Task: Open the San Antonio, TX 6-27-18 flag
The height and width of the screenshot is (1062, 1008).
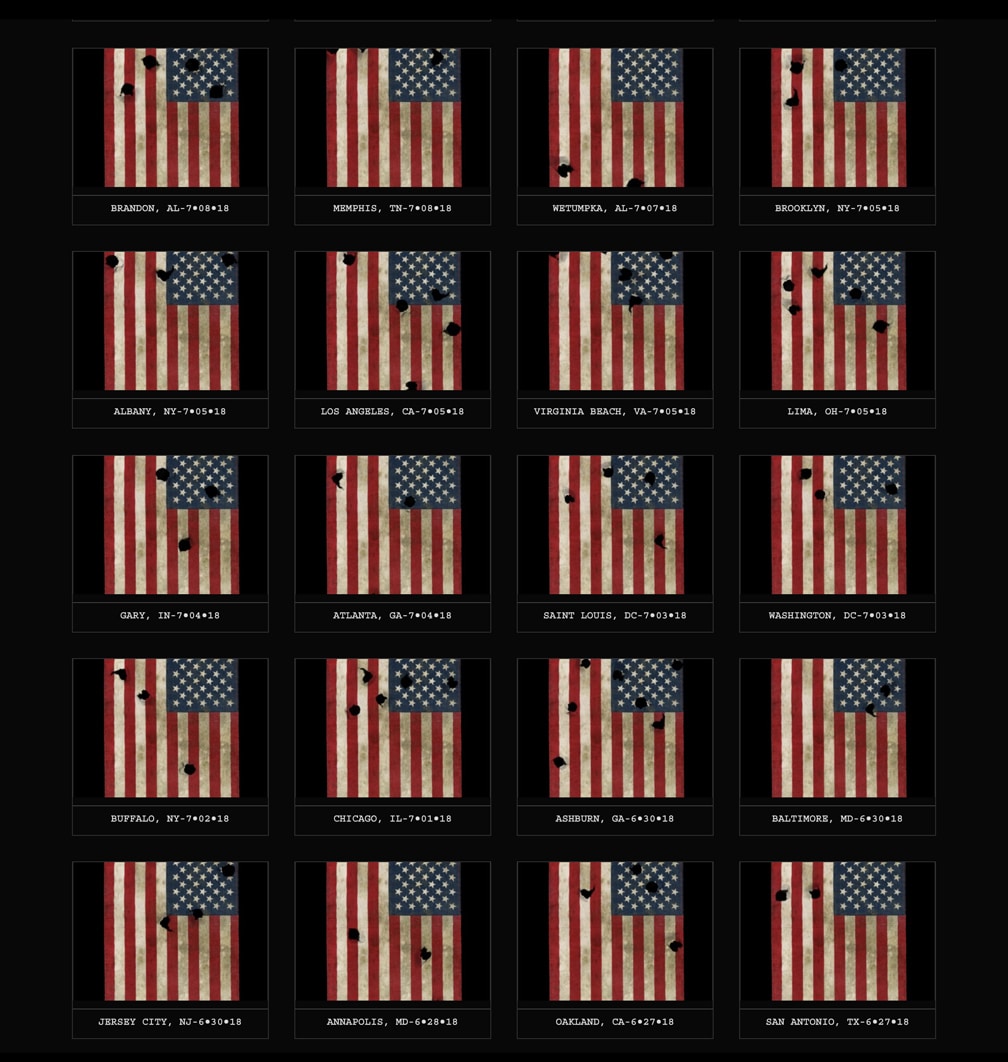Action: coord(838,931)
